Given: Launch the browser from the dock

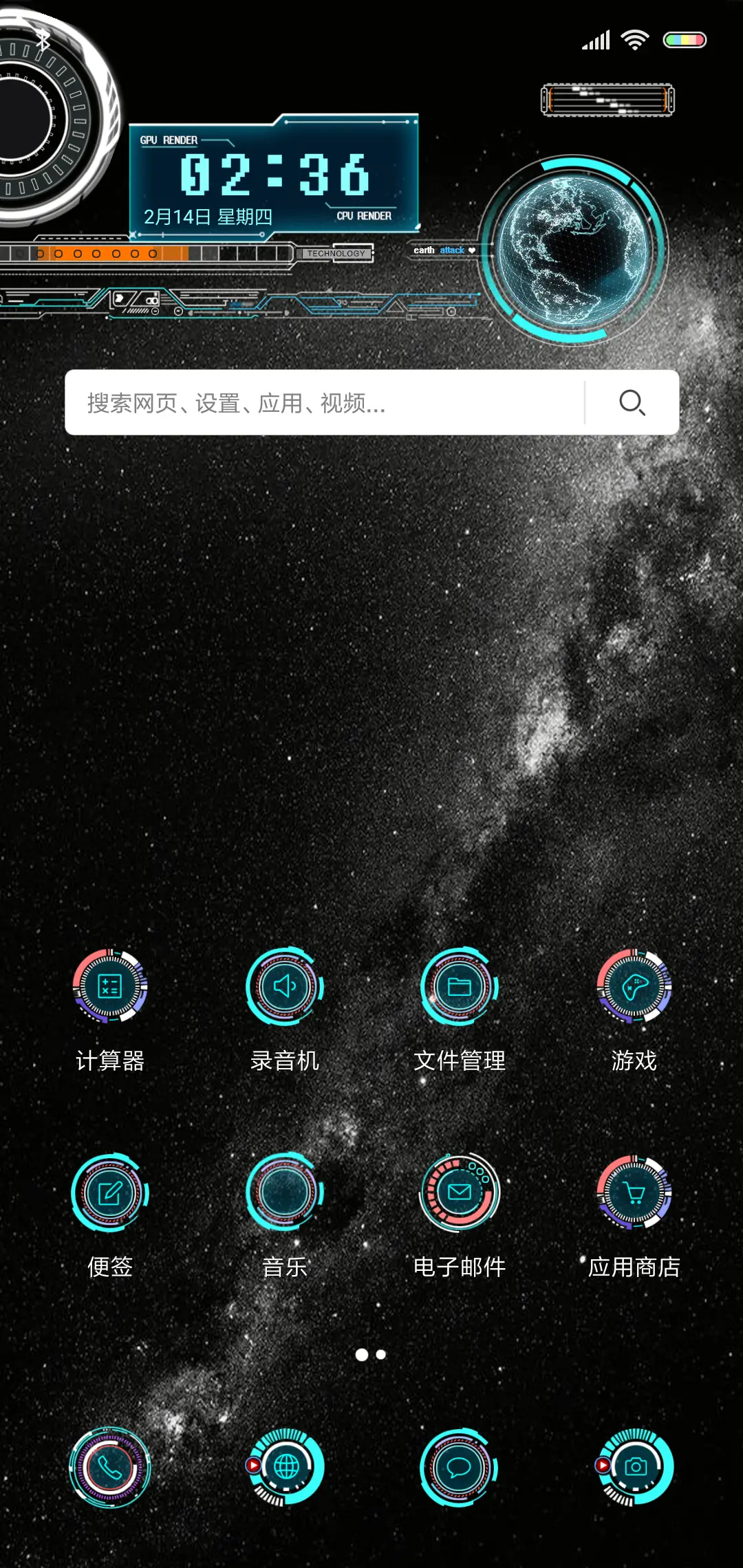Looking at the screenshot, I should pyautogui.click(x=285, y=1468).
